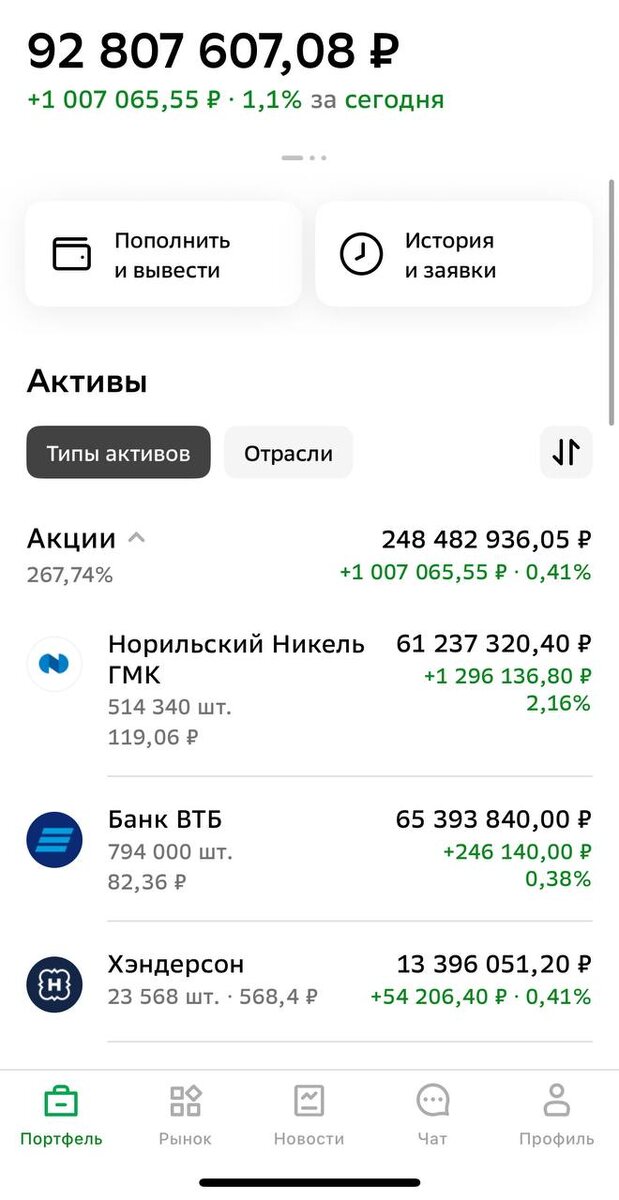Select the Типы активов filter
Image resolution: width=619 pixels, height=1200 pixels.
(x=118, y=453)
